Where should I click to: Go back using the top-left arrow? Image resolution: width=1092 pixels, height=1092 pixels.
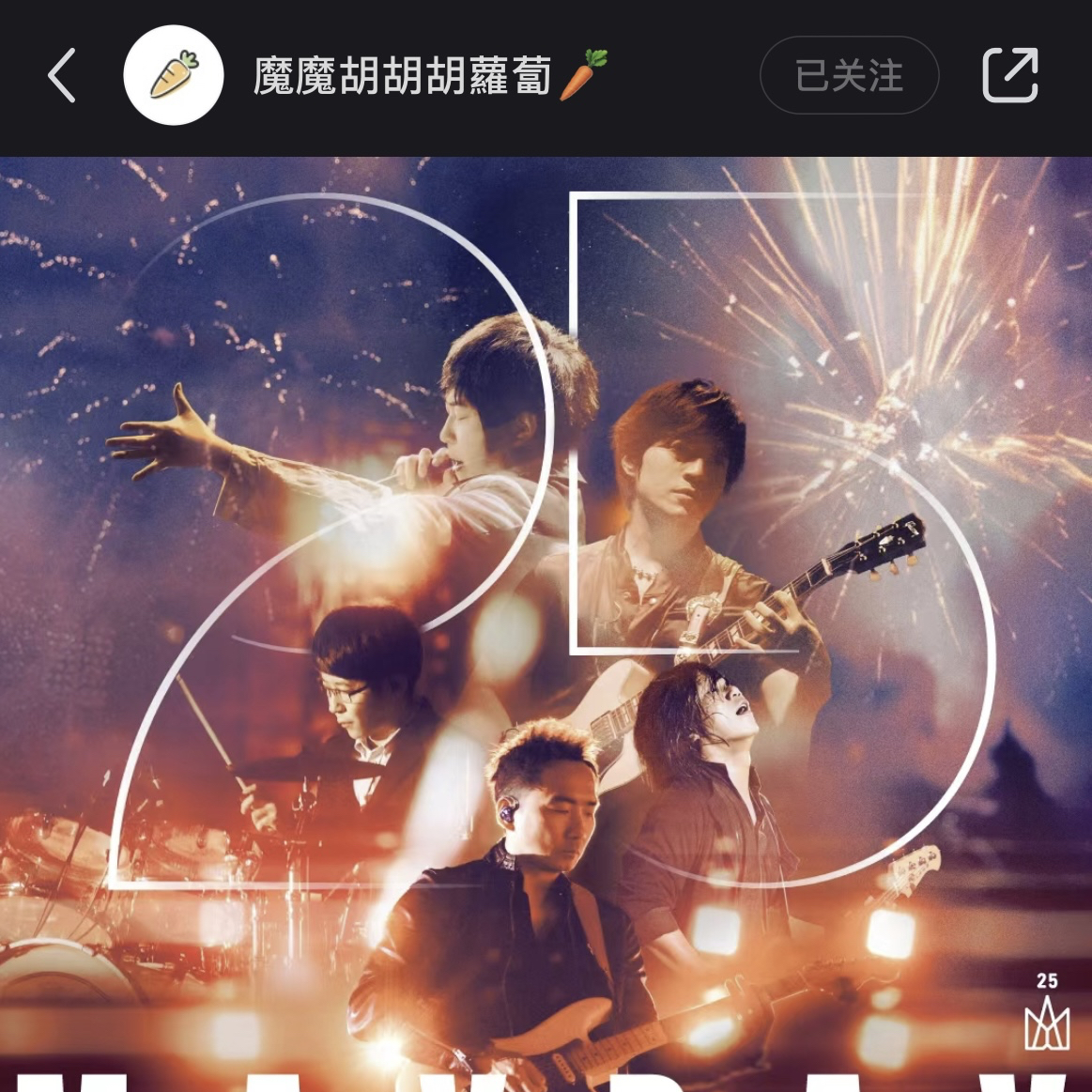click(x=62, y=75)
